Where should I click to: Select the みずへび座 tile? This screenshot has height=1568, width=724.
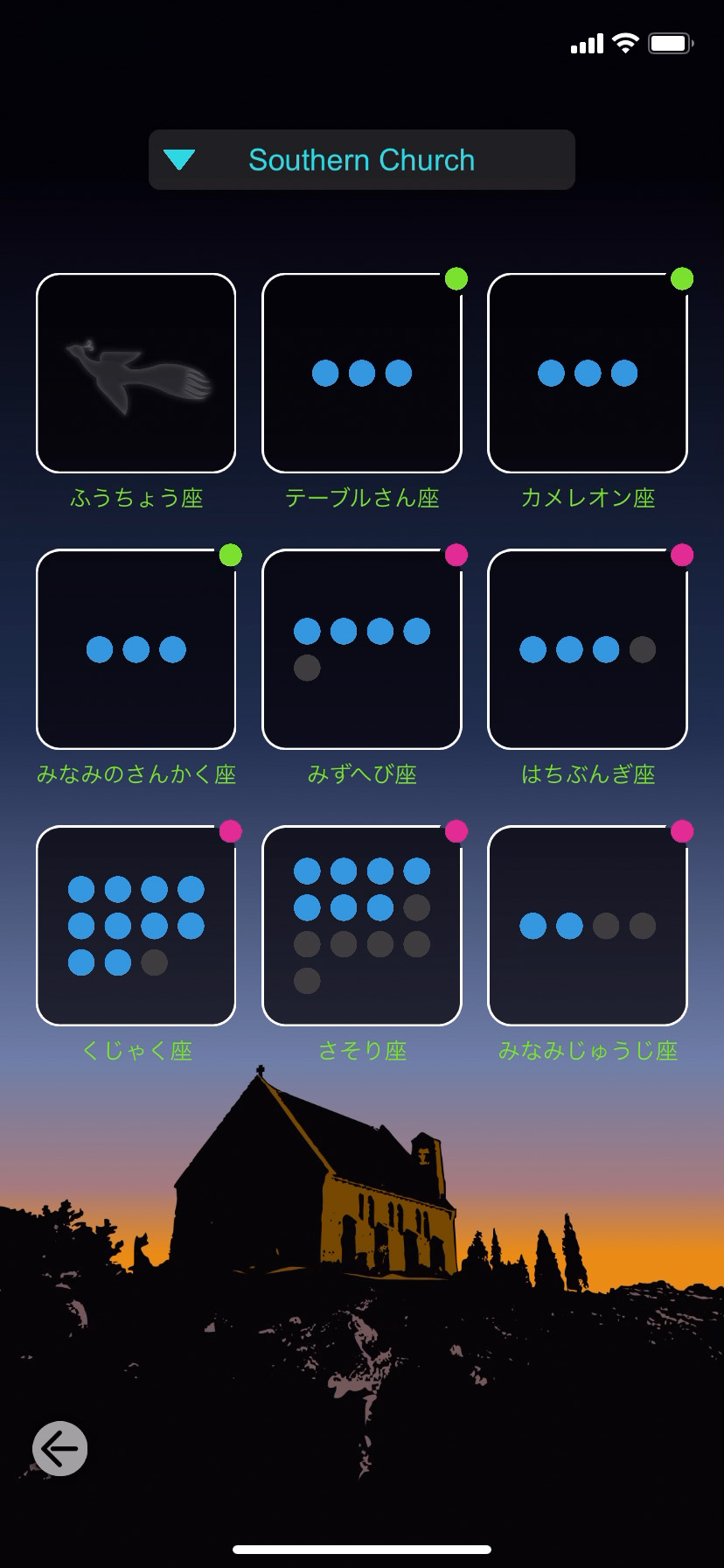click(362, 649)
